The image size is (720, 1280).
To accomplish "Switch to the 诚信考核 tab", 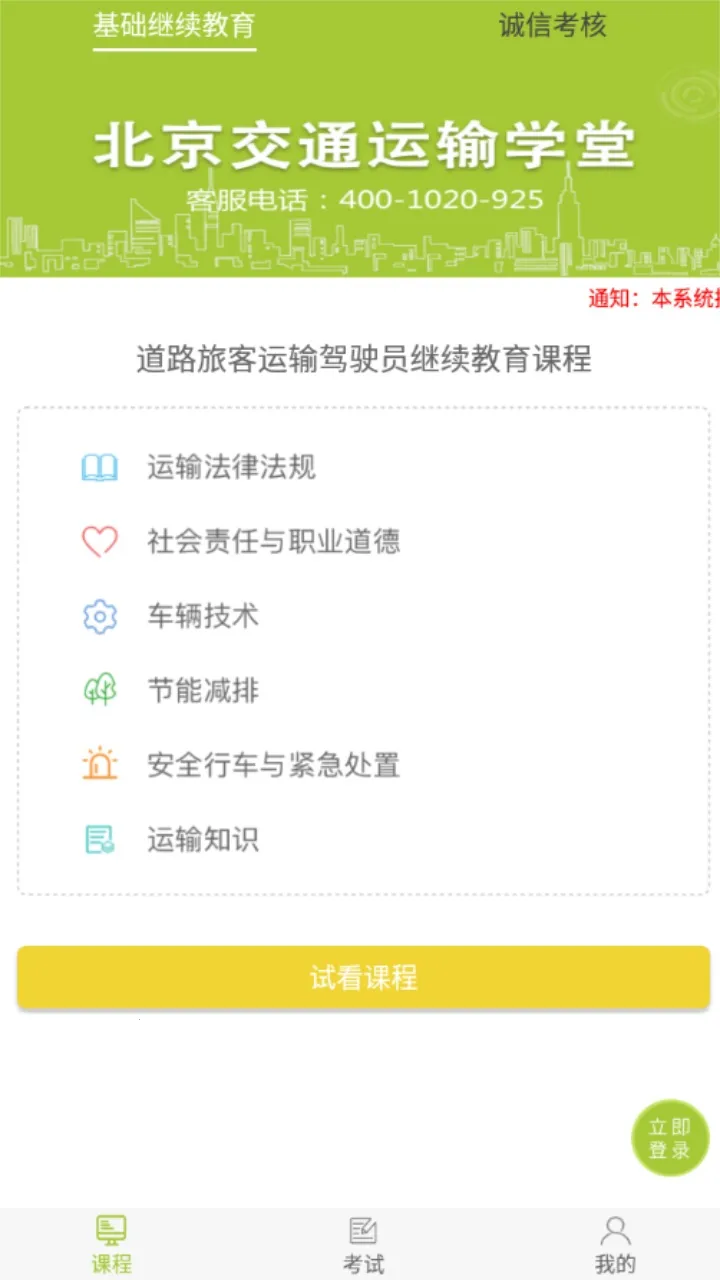I will (551, 27).
